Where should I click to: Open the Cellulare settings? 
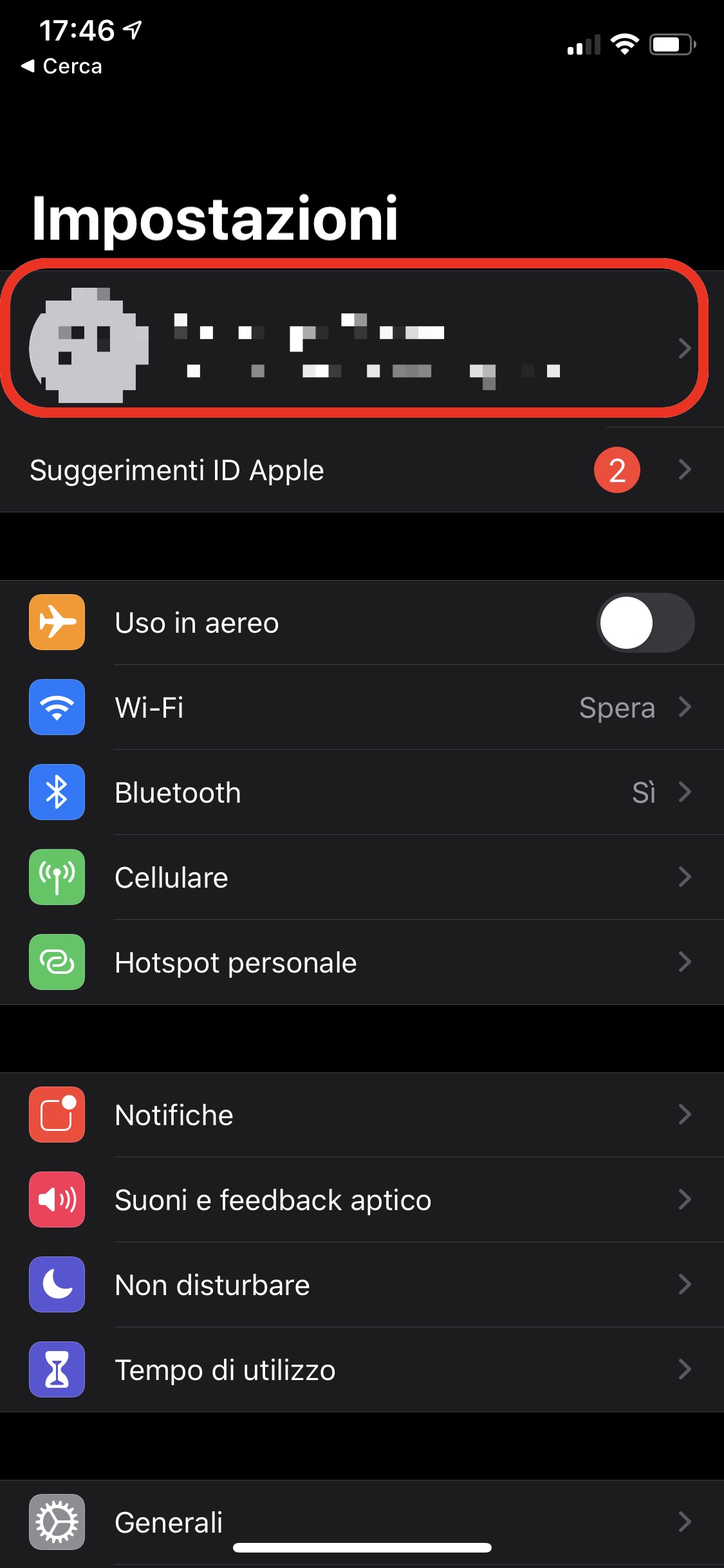click(360, 877)
